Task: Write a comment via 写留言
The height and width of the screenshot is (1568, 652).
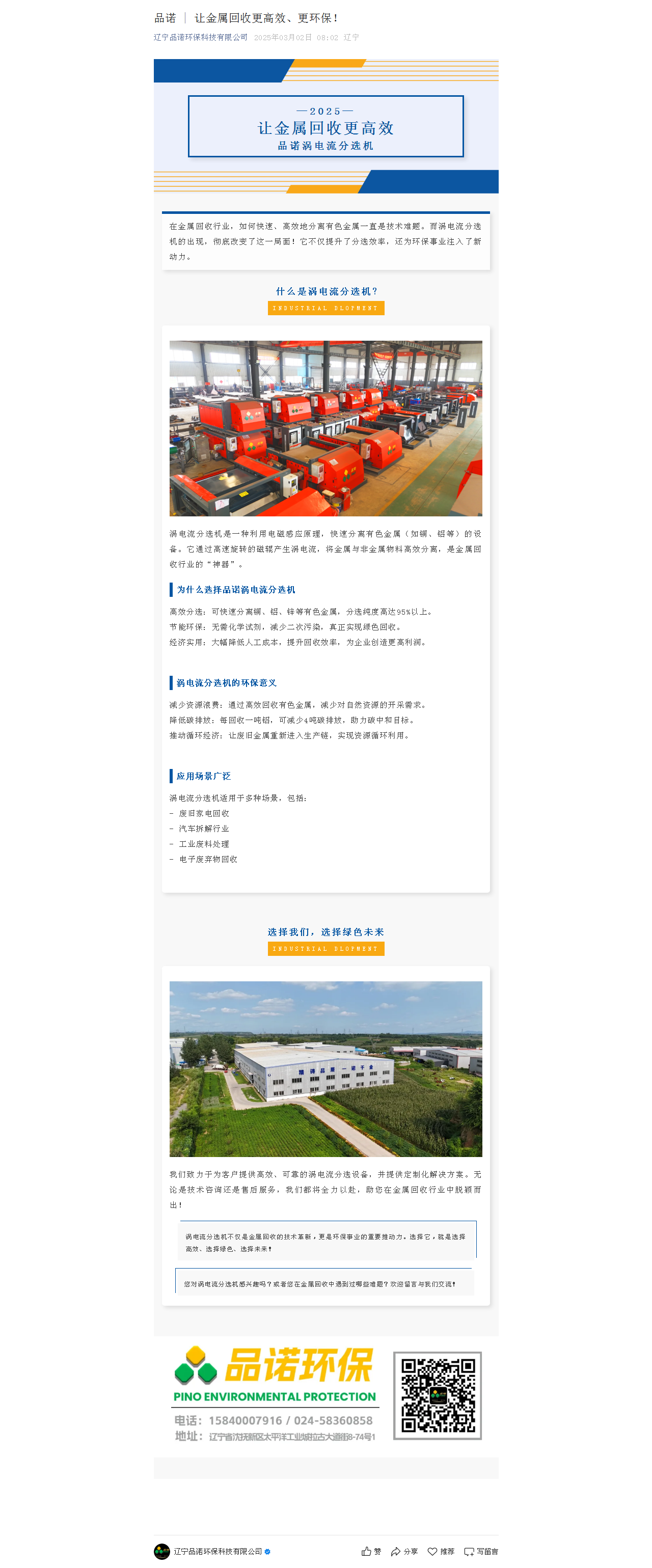Action: (x=481, y=1551)
